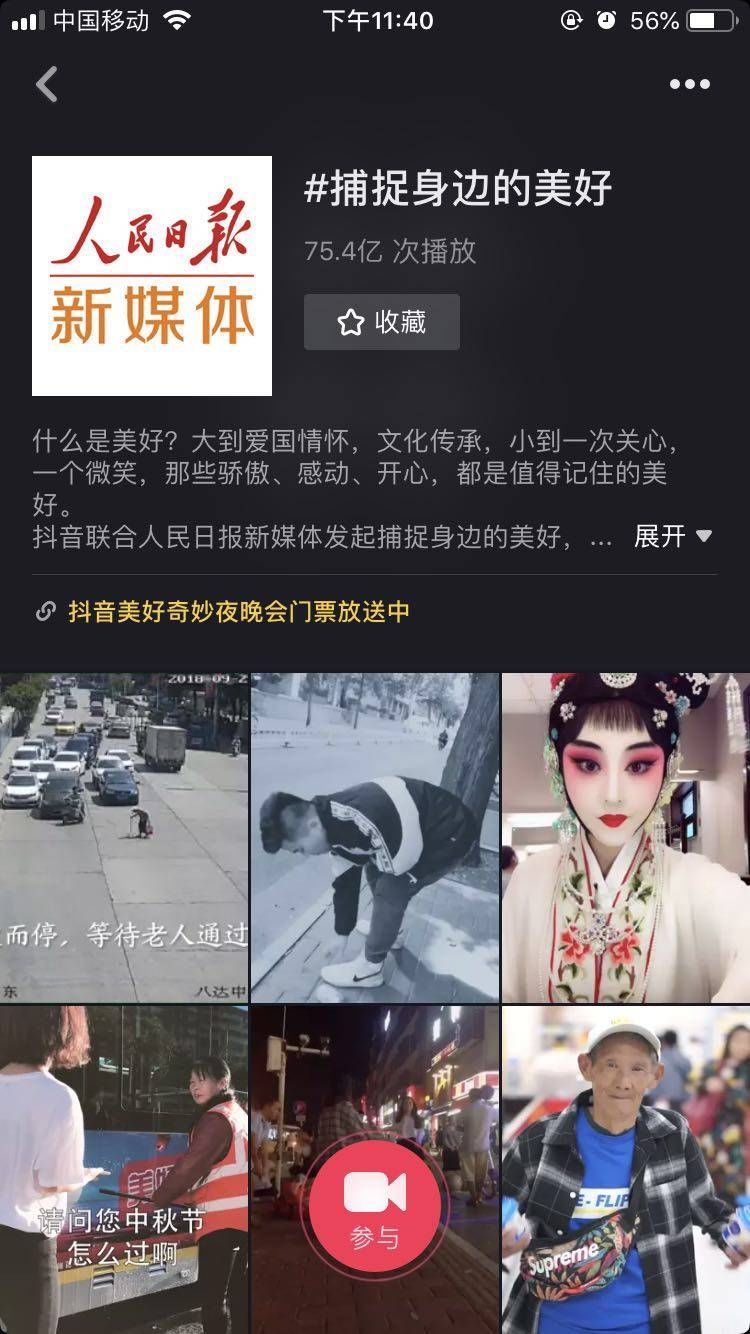Open the 人民日报新媒体 cover image

[x=152, y=276]
